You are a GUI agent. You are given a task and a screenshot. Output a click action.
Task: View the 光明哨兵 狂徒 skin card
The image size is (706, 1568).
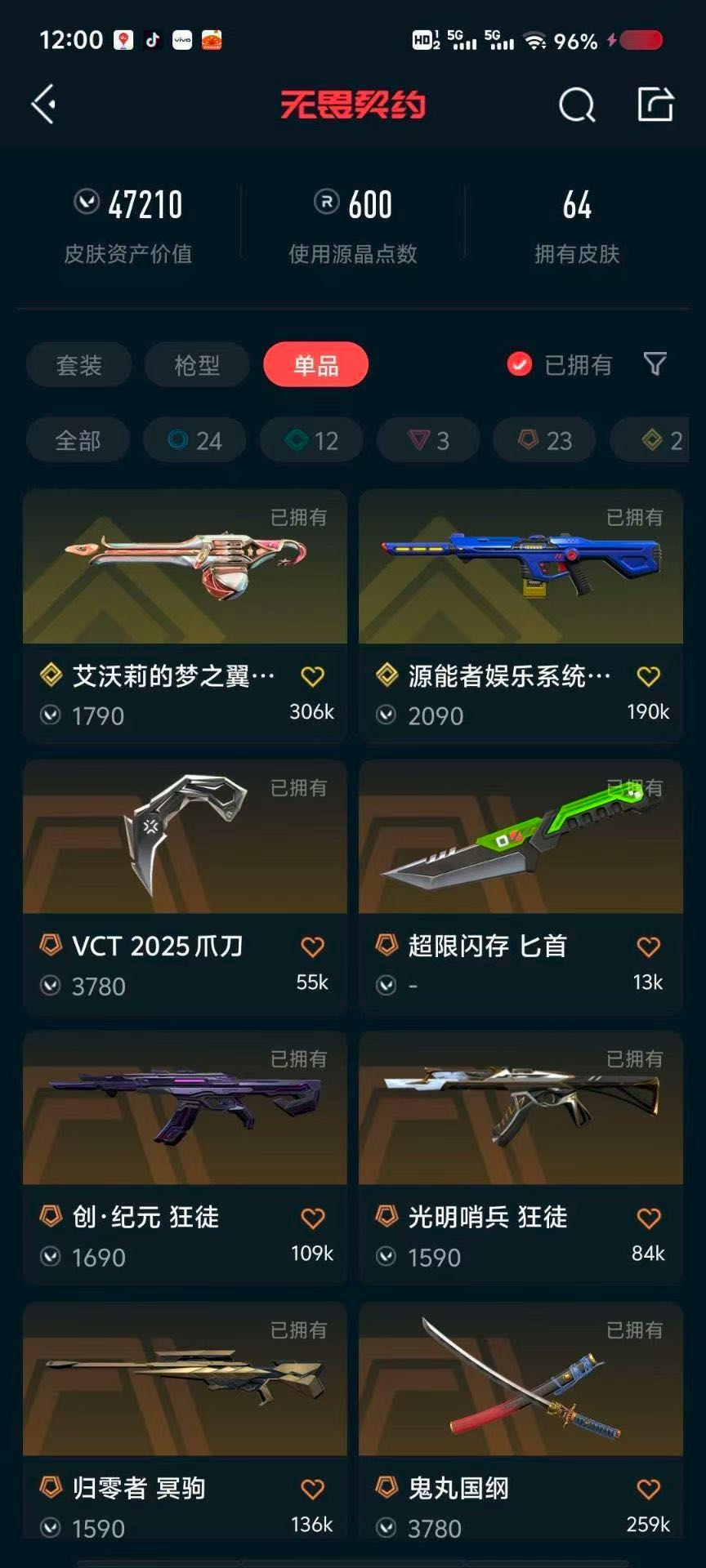click(x=521, y=1109)
